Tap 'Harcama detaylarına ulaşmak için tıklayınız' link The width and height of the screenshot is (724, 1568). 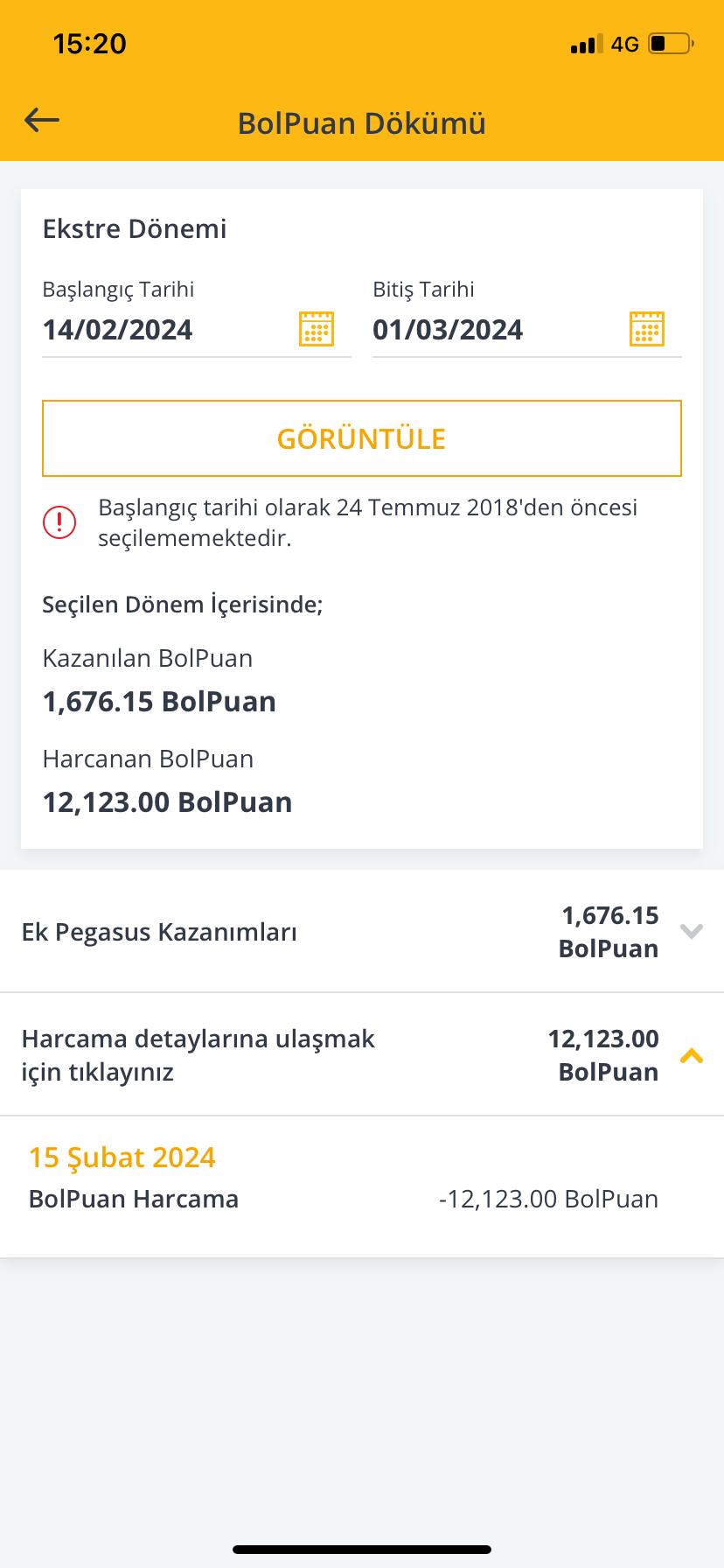pyautogui.click(x=198, y=1054)
